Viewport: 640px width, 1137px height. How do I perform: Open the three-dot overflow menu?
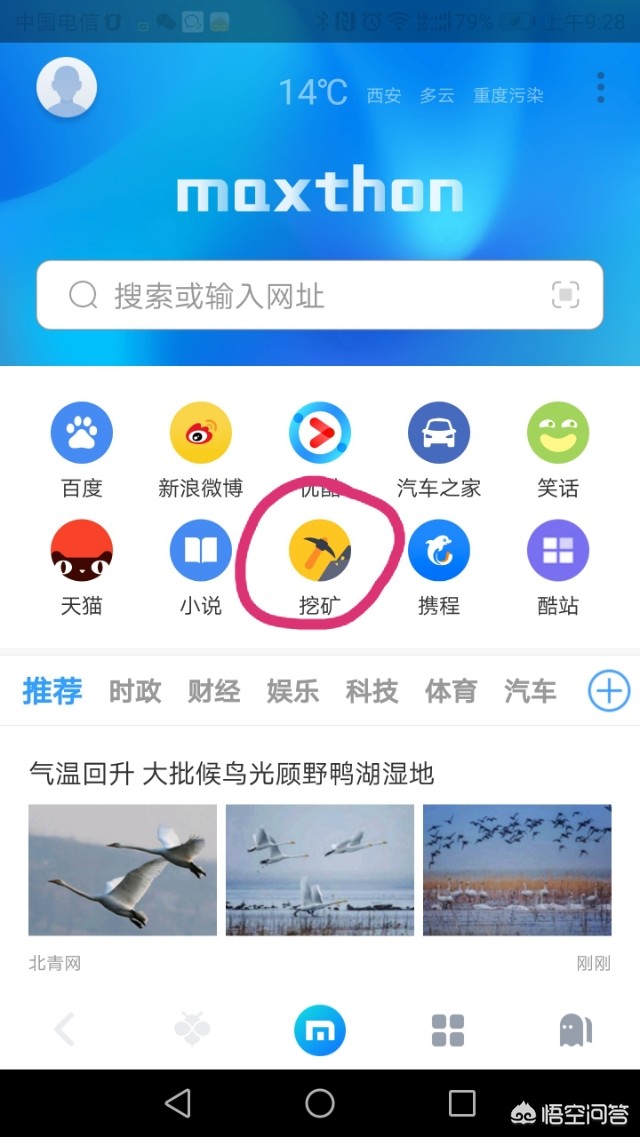600,88
